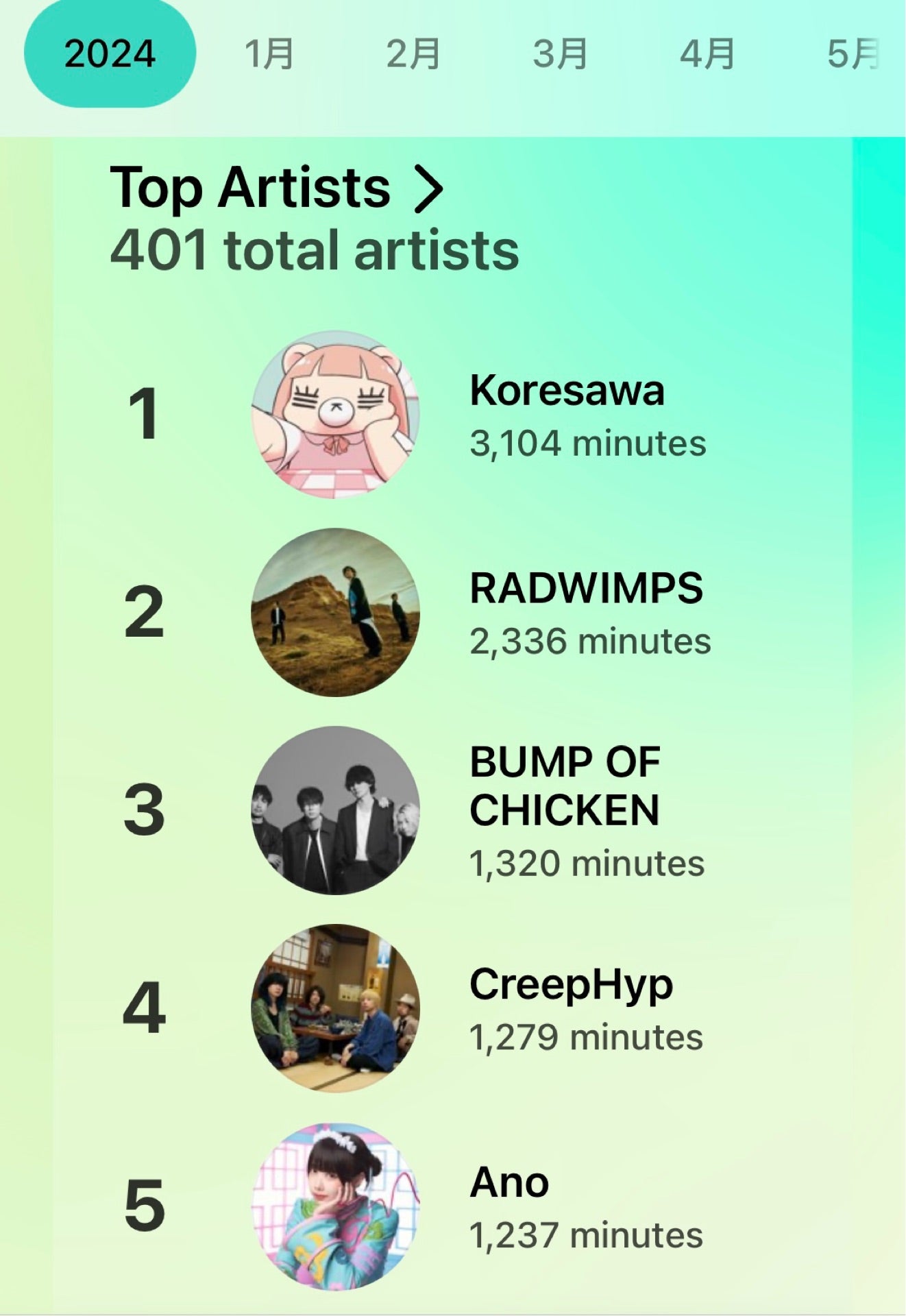The width and height of the screenshot is (906, 1316).
Task: Open CreepHyp artist entry
Action: 571,985
